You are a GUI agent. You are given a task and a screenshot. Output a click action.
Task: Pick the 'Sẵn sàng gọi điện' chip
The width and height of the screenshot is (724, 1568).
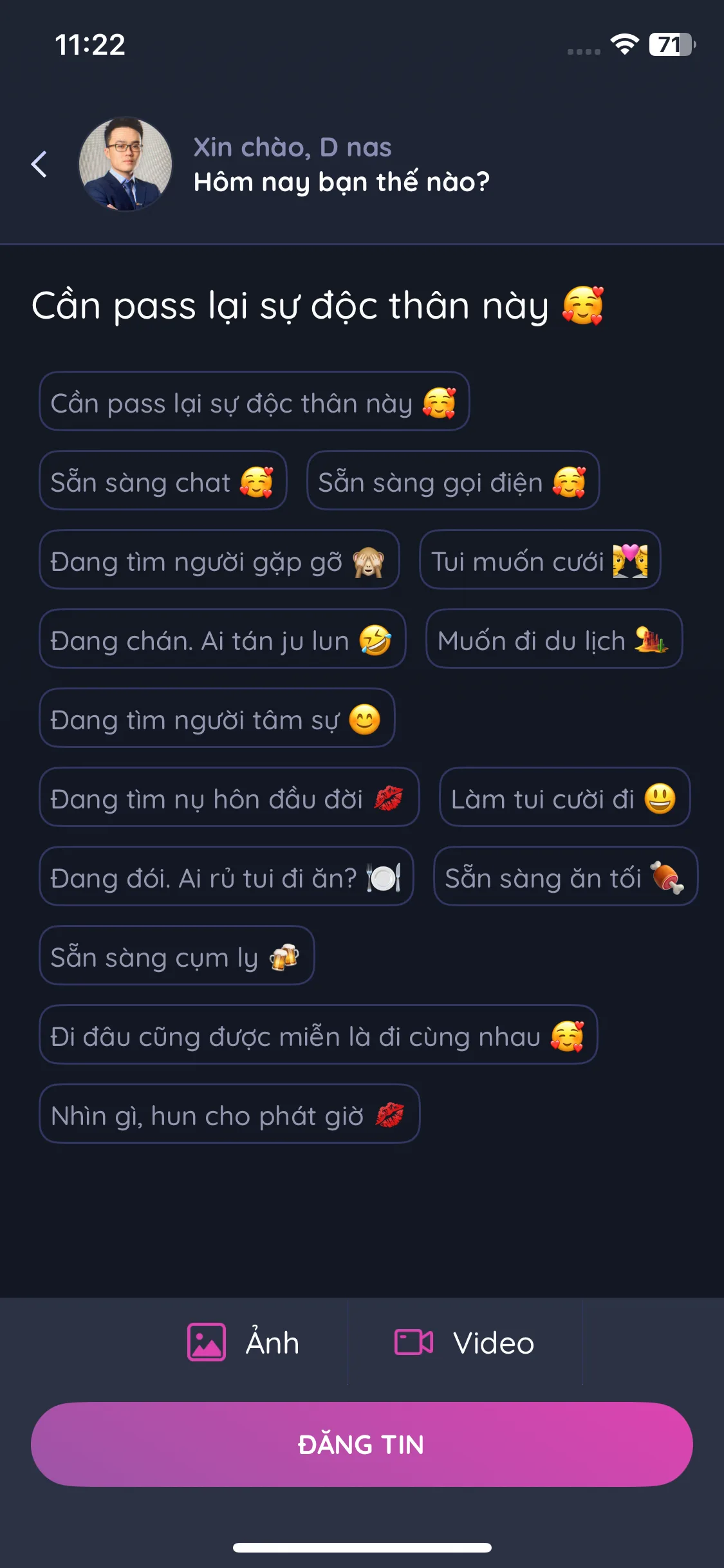[453, 480]
